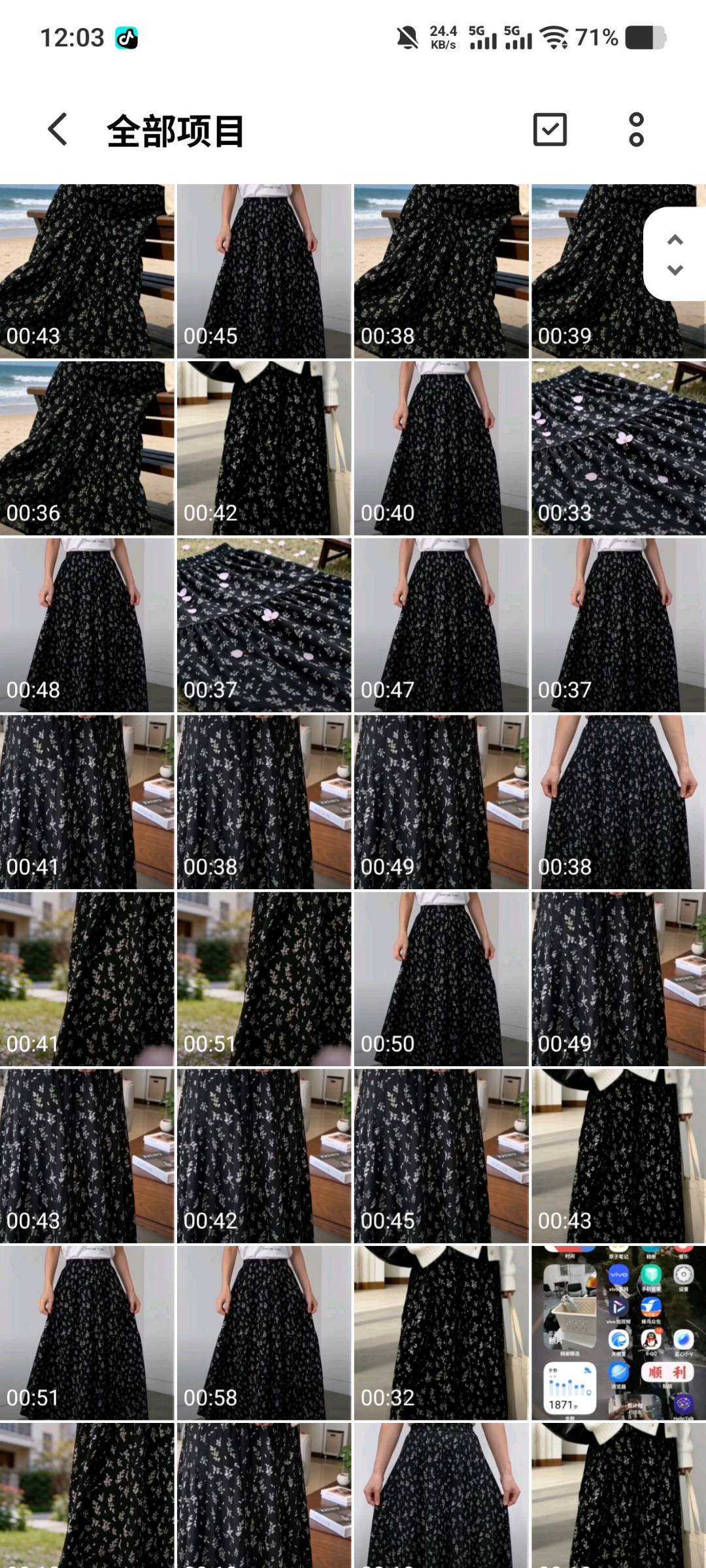Open the 00:47 video
Screen dimensions: 706x1568
(441, 625)
